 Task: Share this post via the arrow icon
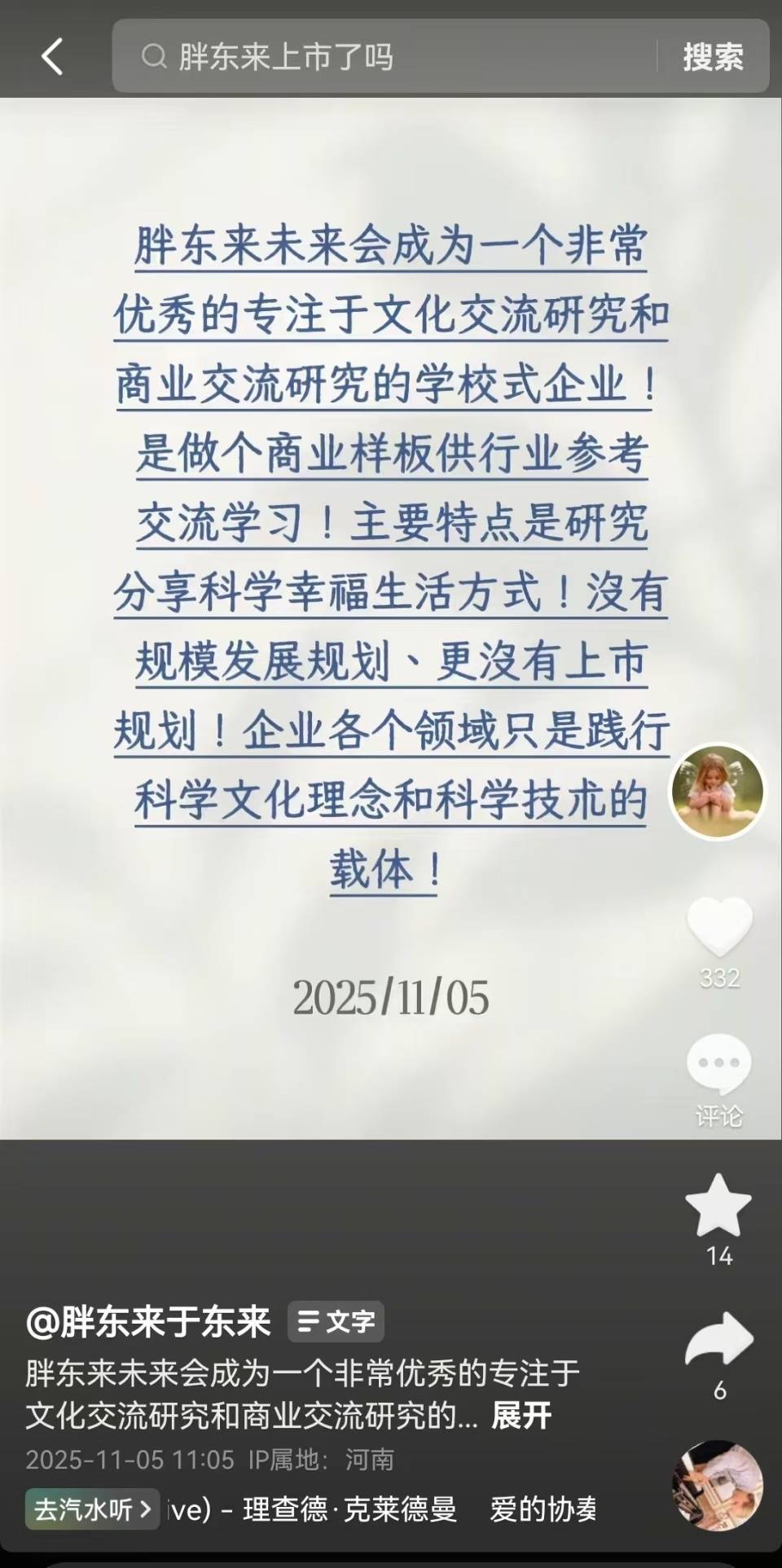(x=719, y=1340)
